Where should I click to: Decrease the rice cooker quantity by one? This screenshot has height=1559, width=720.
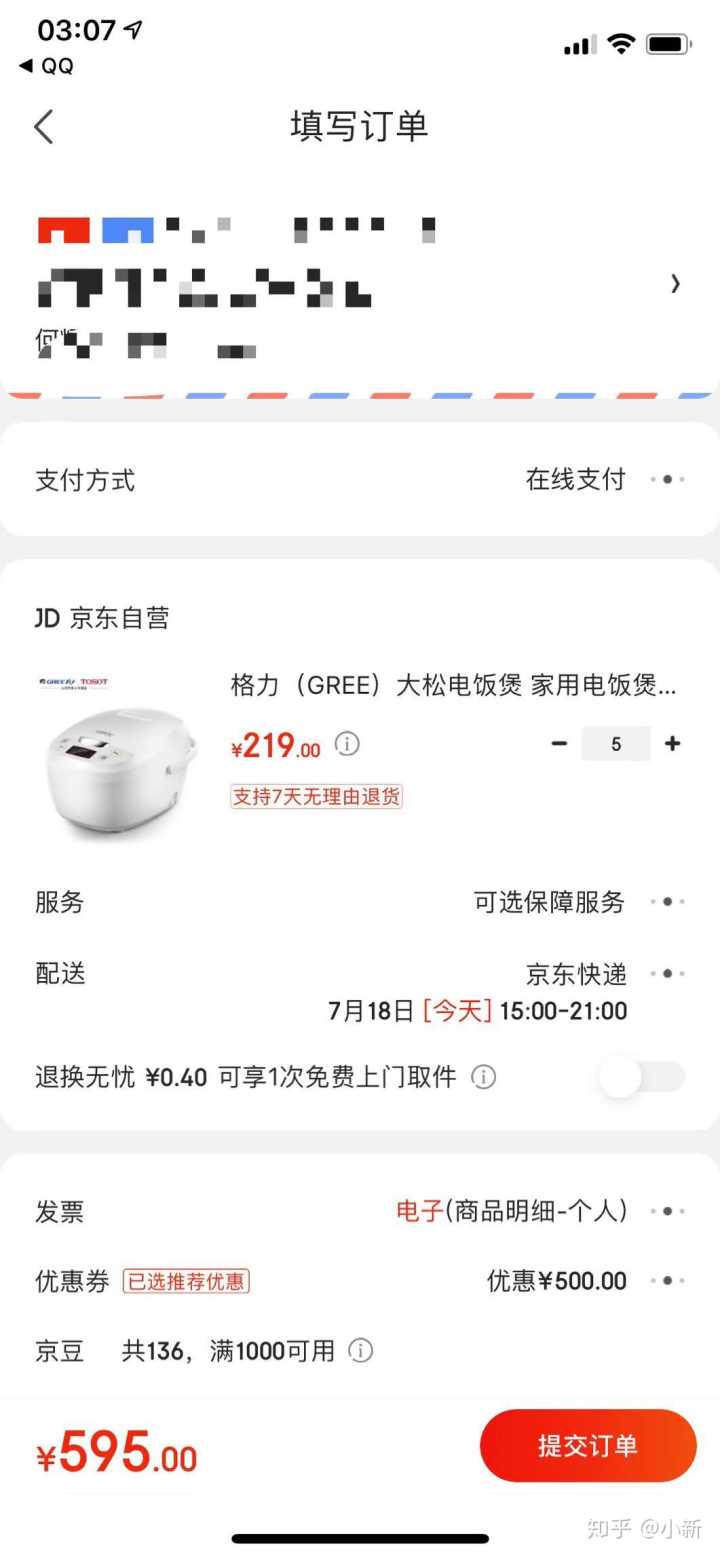coord(560,743)
